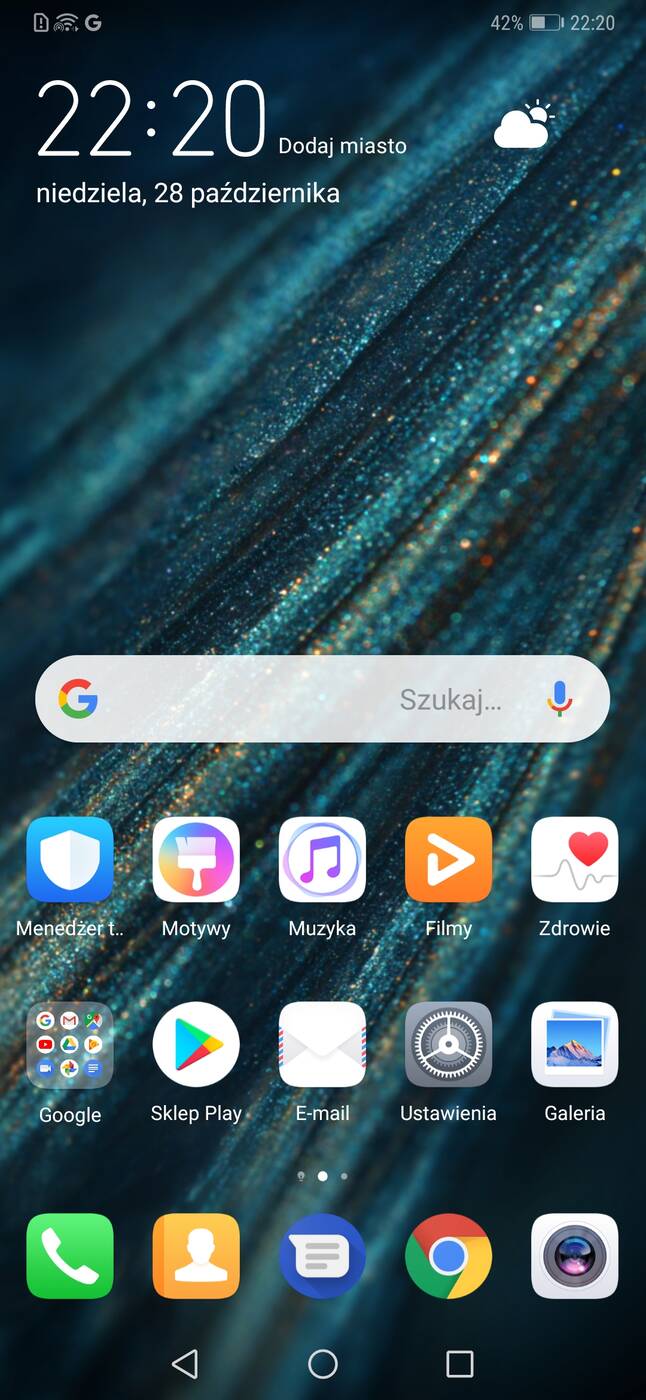Launch the Motywy themes app
Image resolution: width=646 pixels, height=1400 pixels.
click(x=196, y=860)
